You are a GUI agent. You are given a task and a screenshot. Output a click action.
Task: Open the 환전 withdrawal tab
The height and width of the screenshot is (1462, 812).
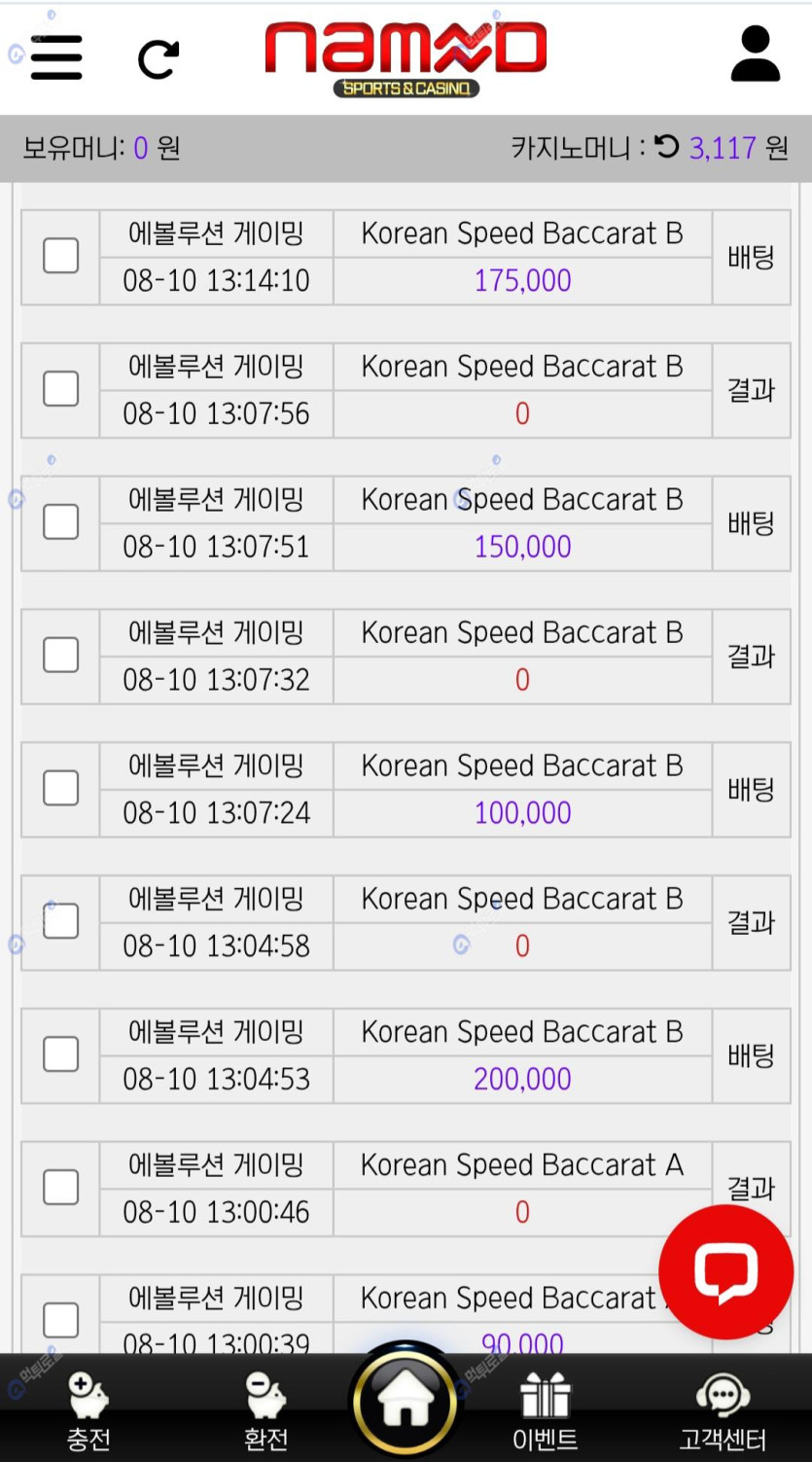pyautogui.click(x=265, y=1410)
